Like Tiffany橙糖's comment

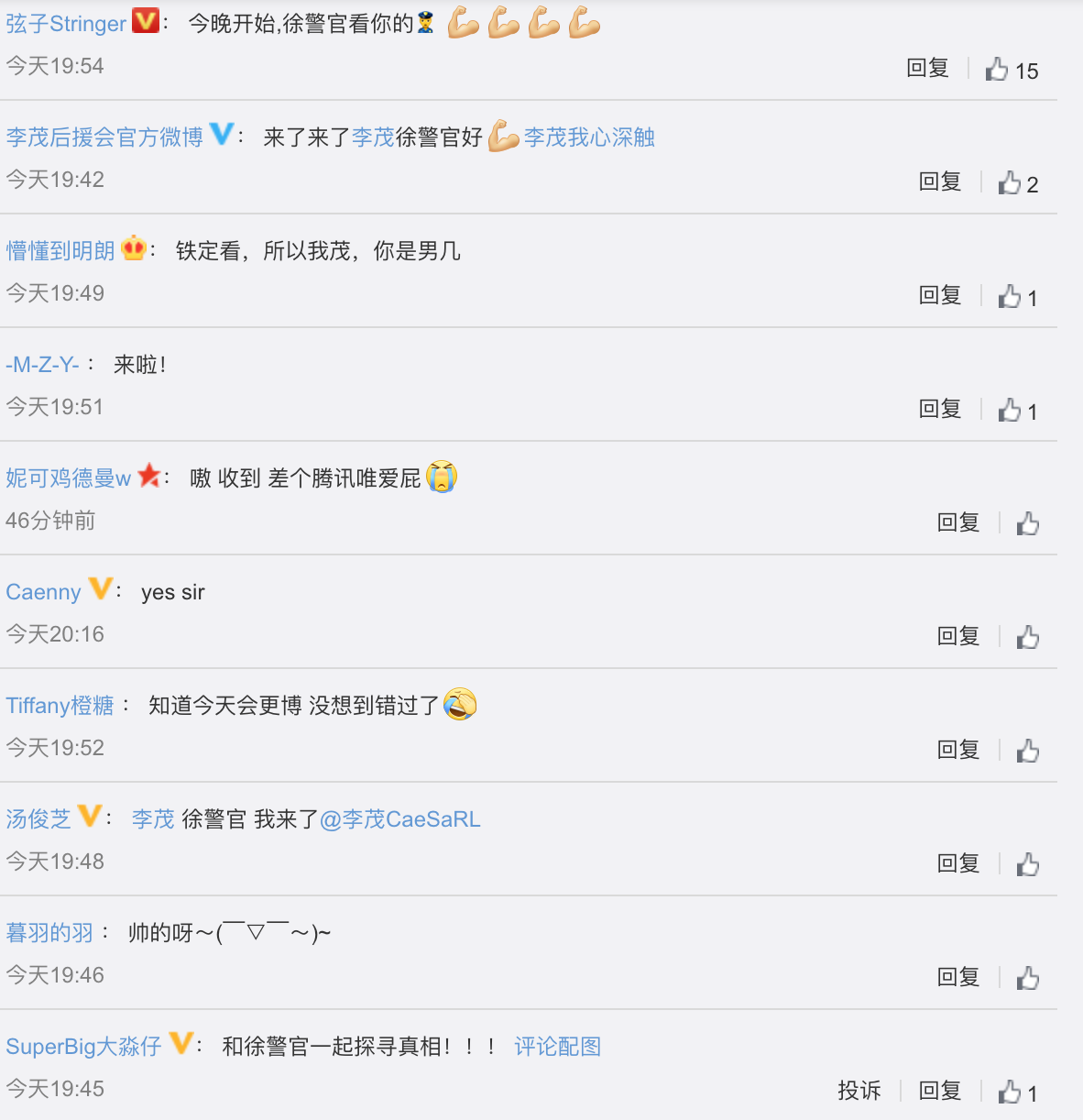1028,751
